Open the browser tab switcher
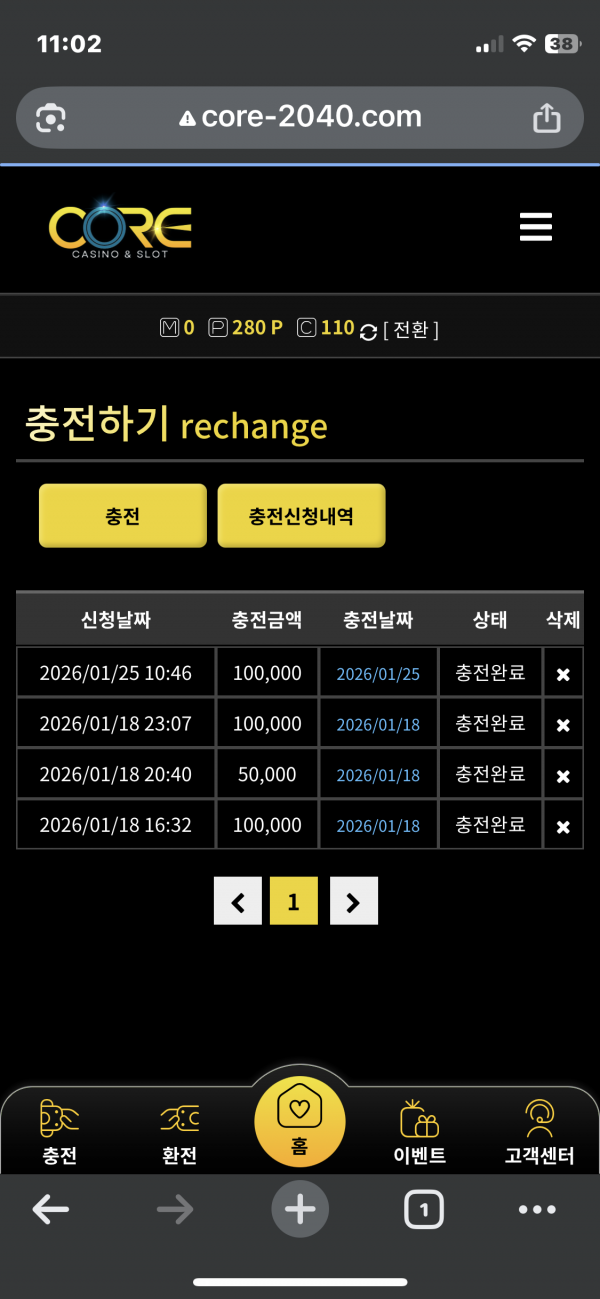Image resolution: width=600 pixels, height=1299 pixels. tap(424, 1210)
